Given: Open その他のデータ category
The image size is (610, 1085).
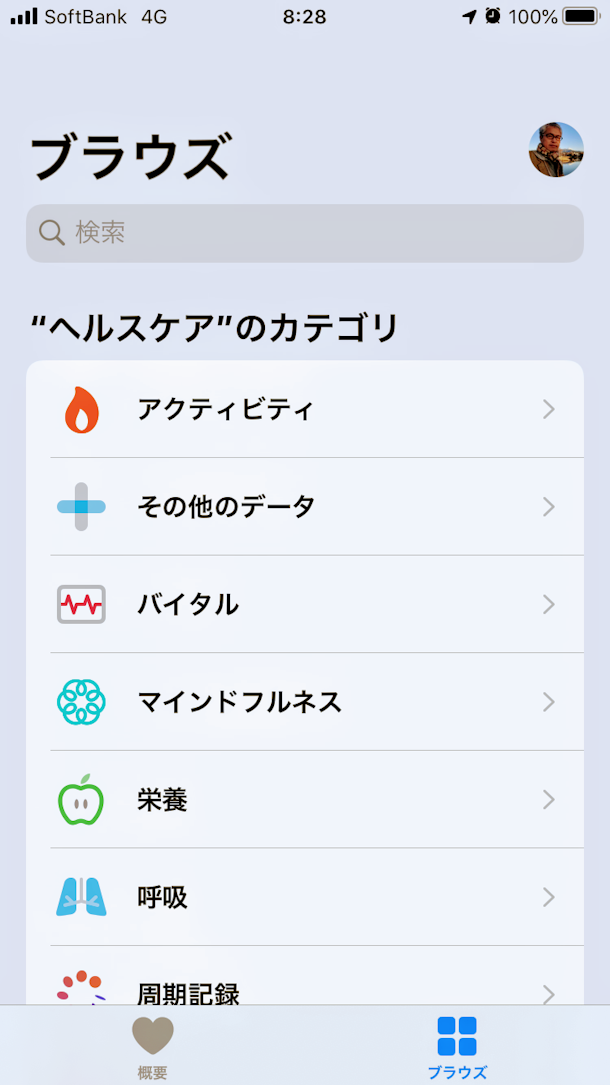Looking at the screenshot, I should (304, 507).
